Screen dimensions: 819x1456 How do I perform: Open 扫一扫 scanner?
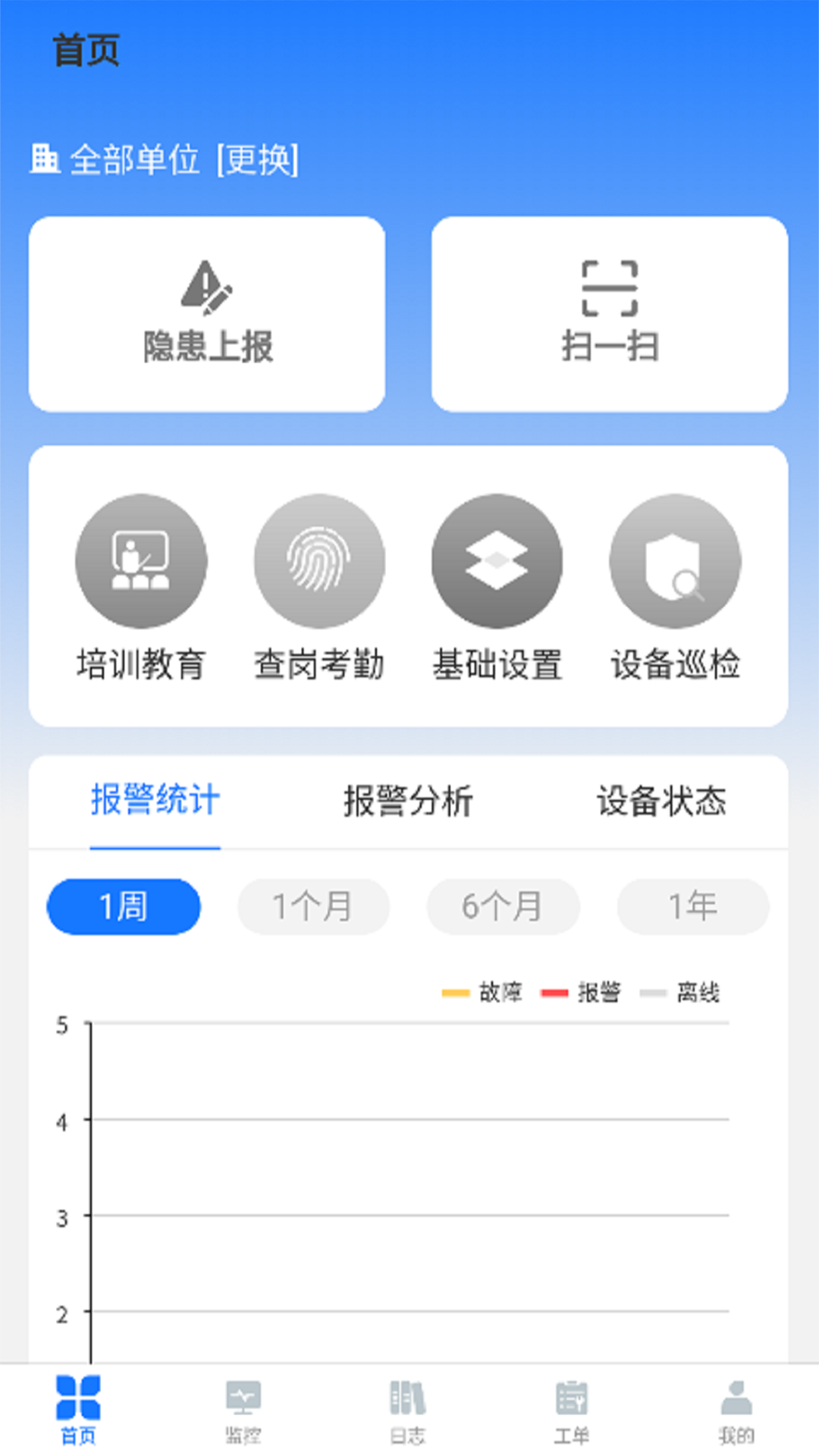click(x=610, y=315)
